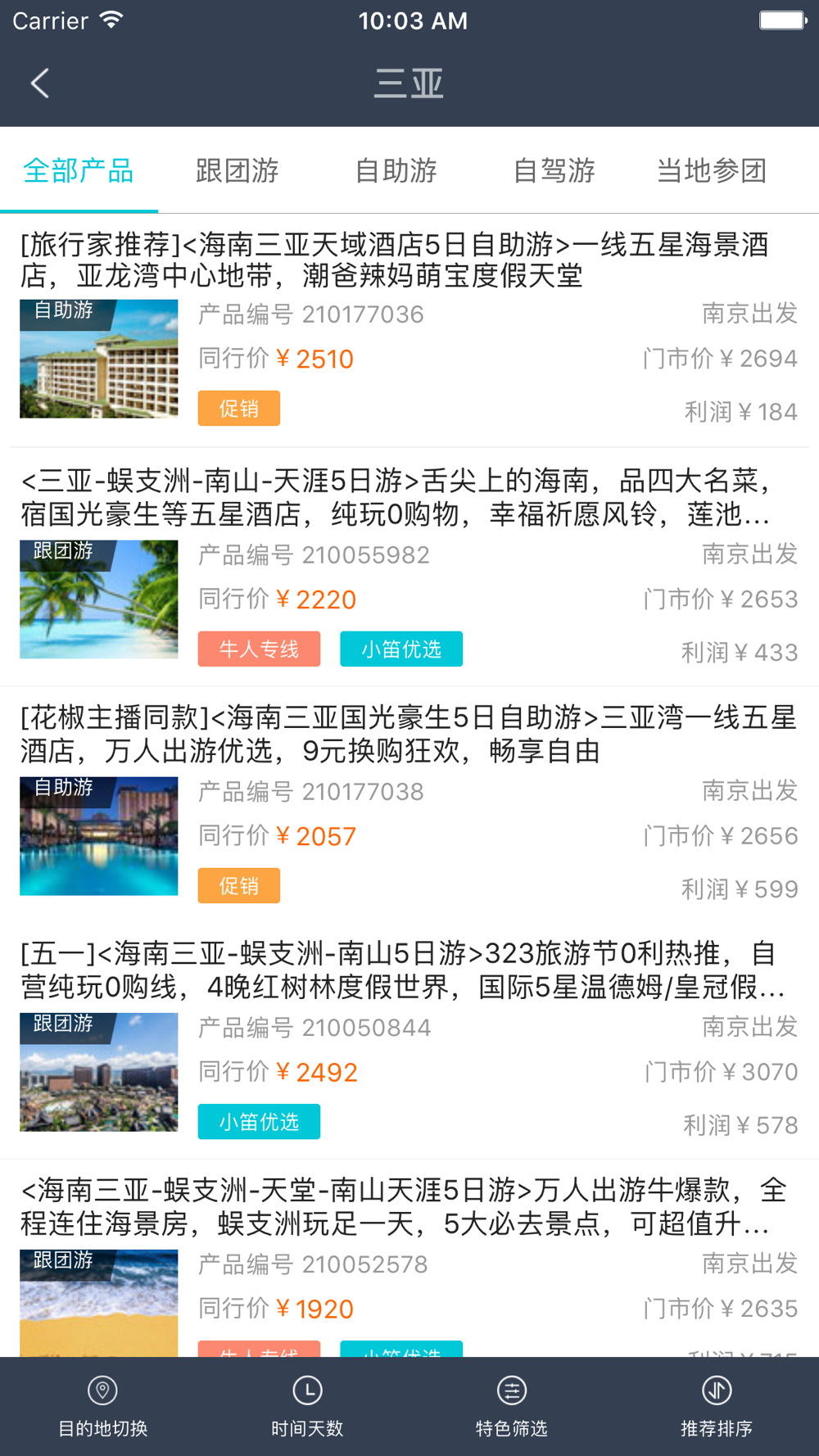The height and width of the screenshot is (1456, 819).
Task: Switch to the 跟团游 tab
Action: (x=238, y=171)
